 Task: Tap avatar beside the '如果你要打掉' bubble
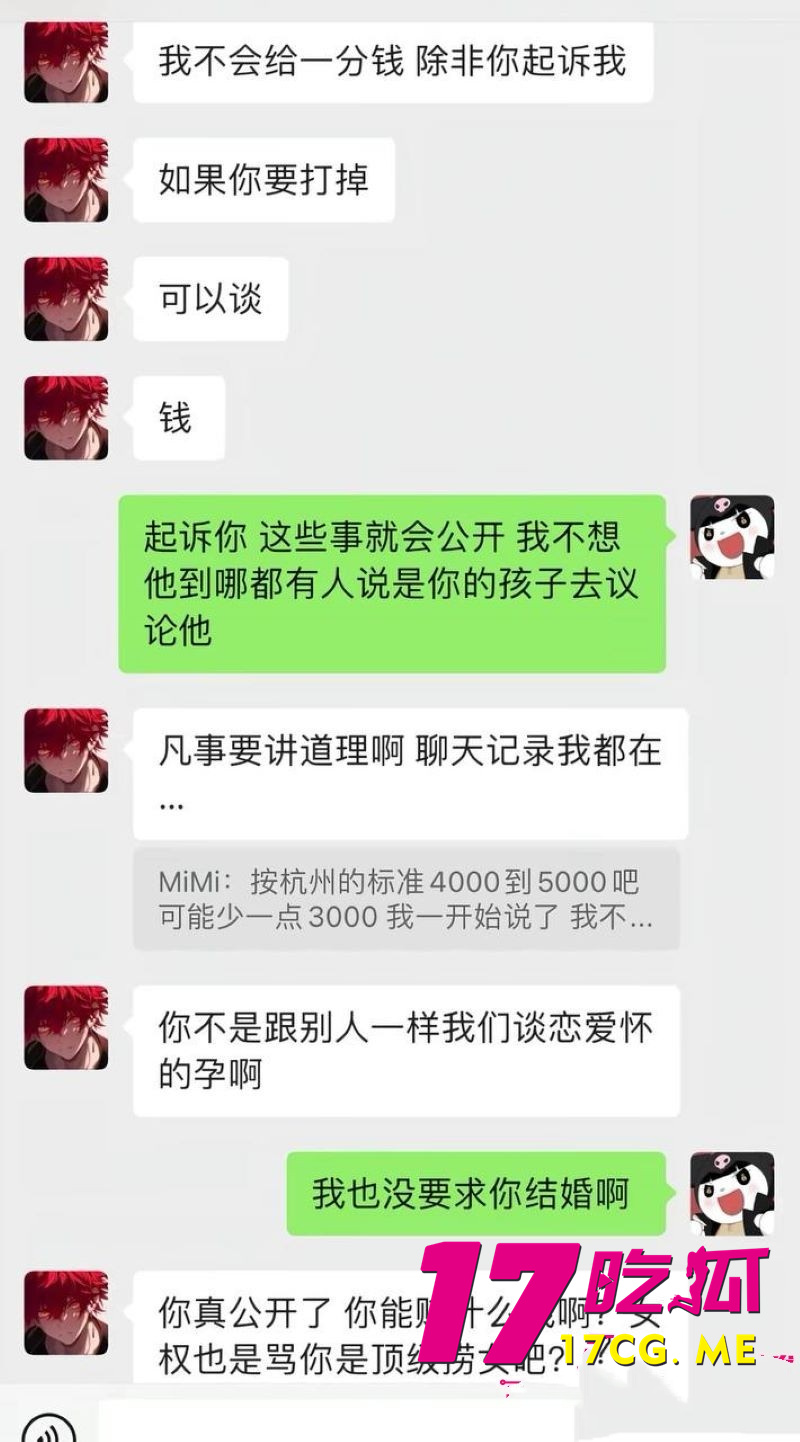coord(64,180)
